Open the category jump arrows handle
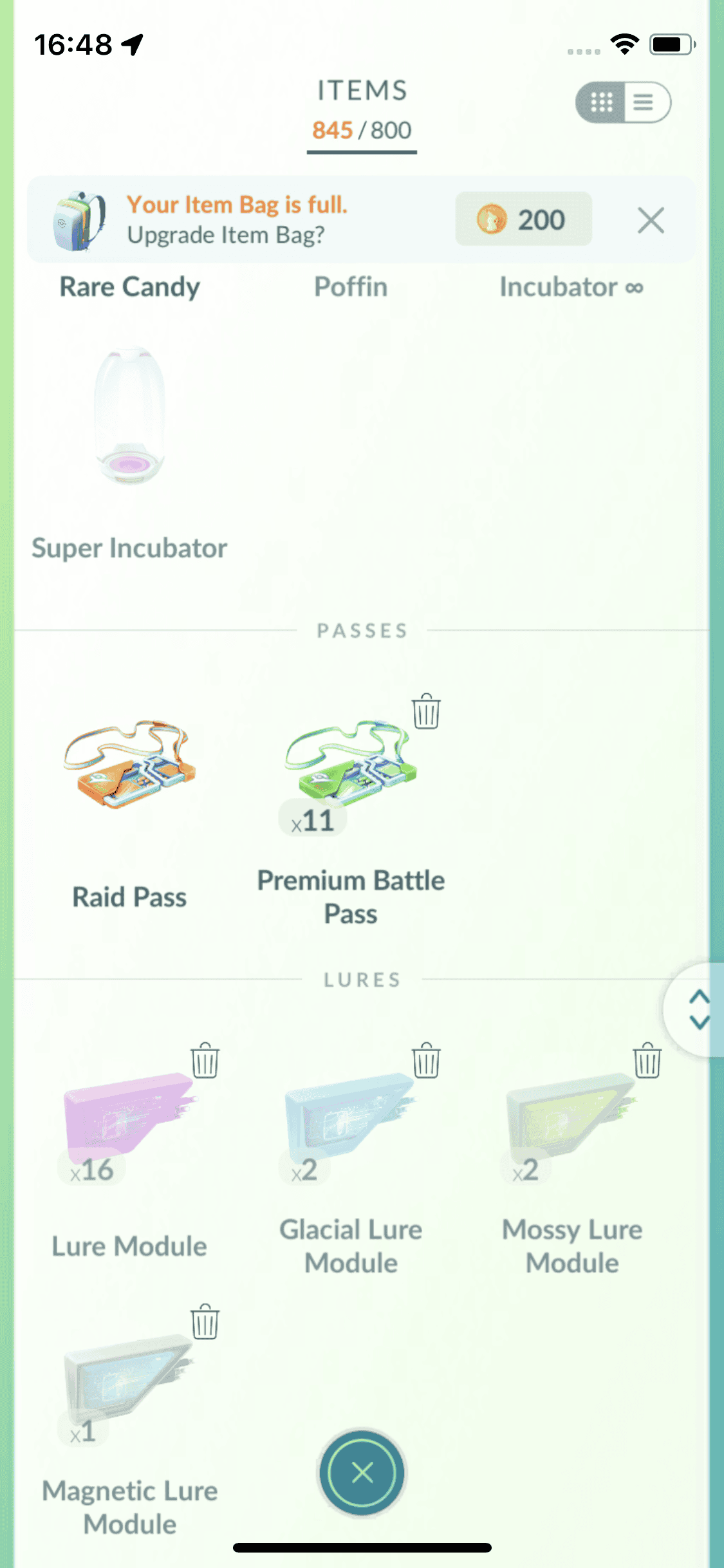 click(698, 1009)
